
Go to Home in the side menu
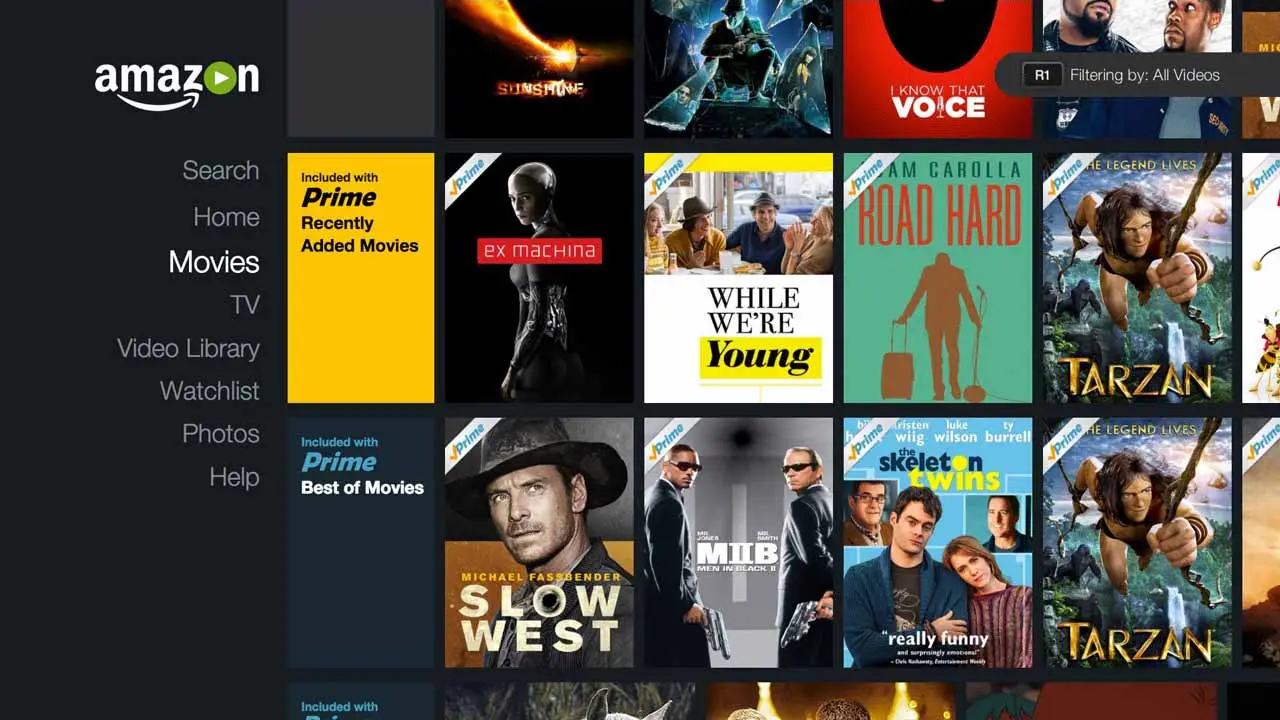(x=226, y=217)
